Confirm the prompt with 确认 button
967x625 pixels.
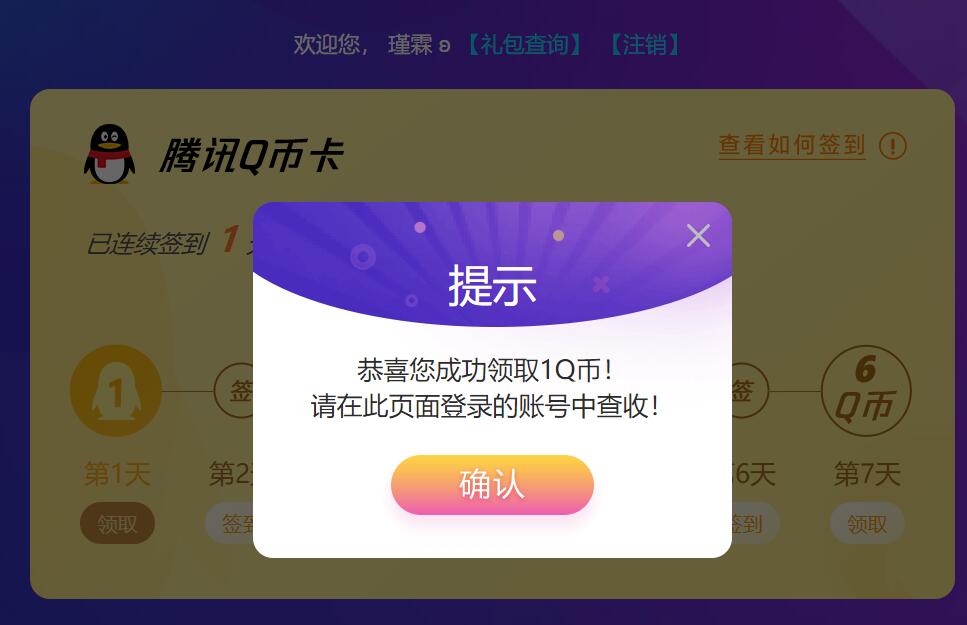(492, 485)
